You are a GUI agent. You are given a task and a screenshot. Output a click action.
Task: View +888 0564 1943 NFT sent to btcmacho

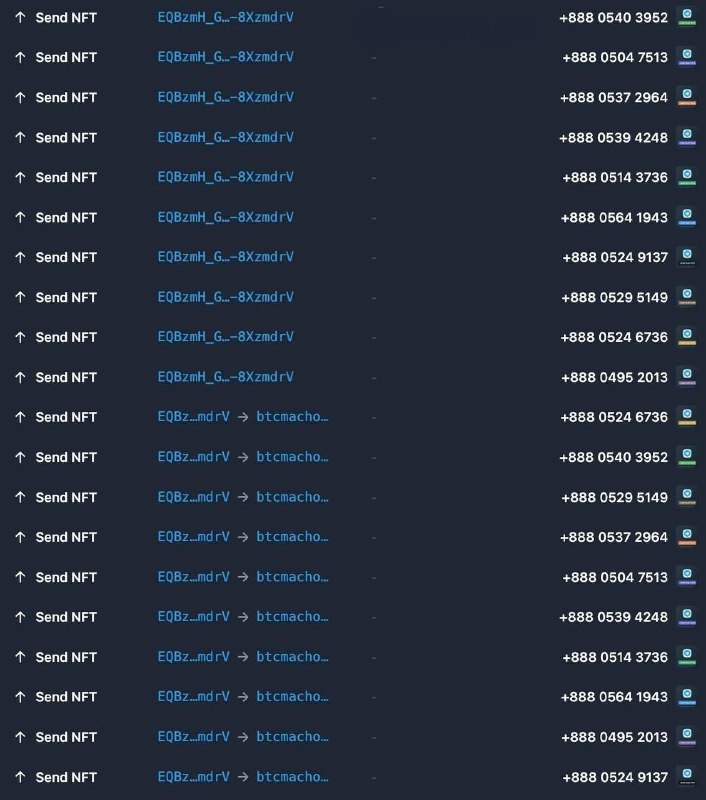click(x=614, y=697)
